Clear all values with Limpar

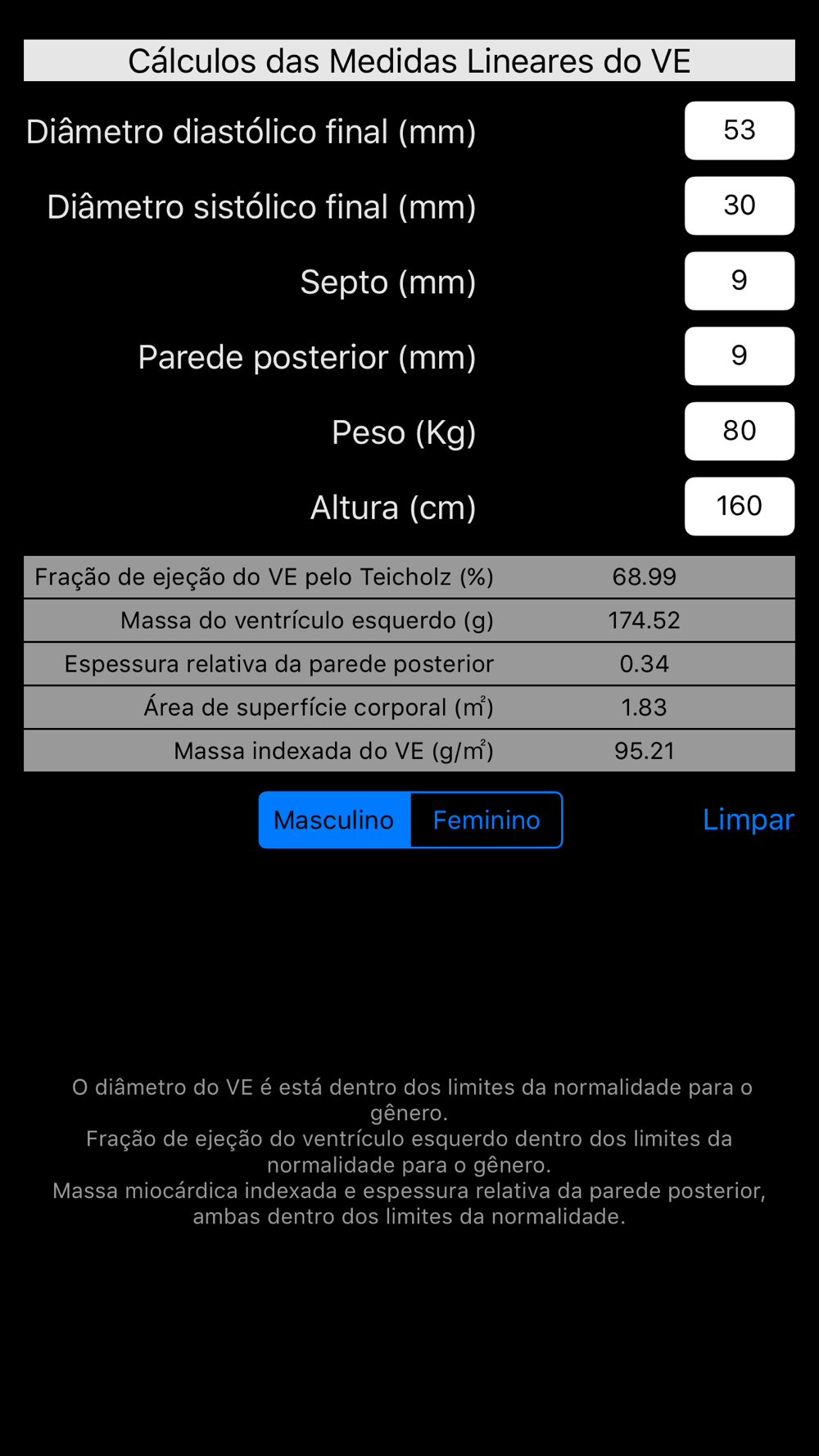[749, 820]
